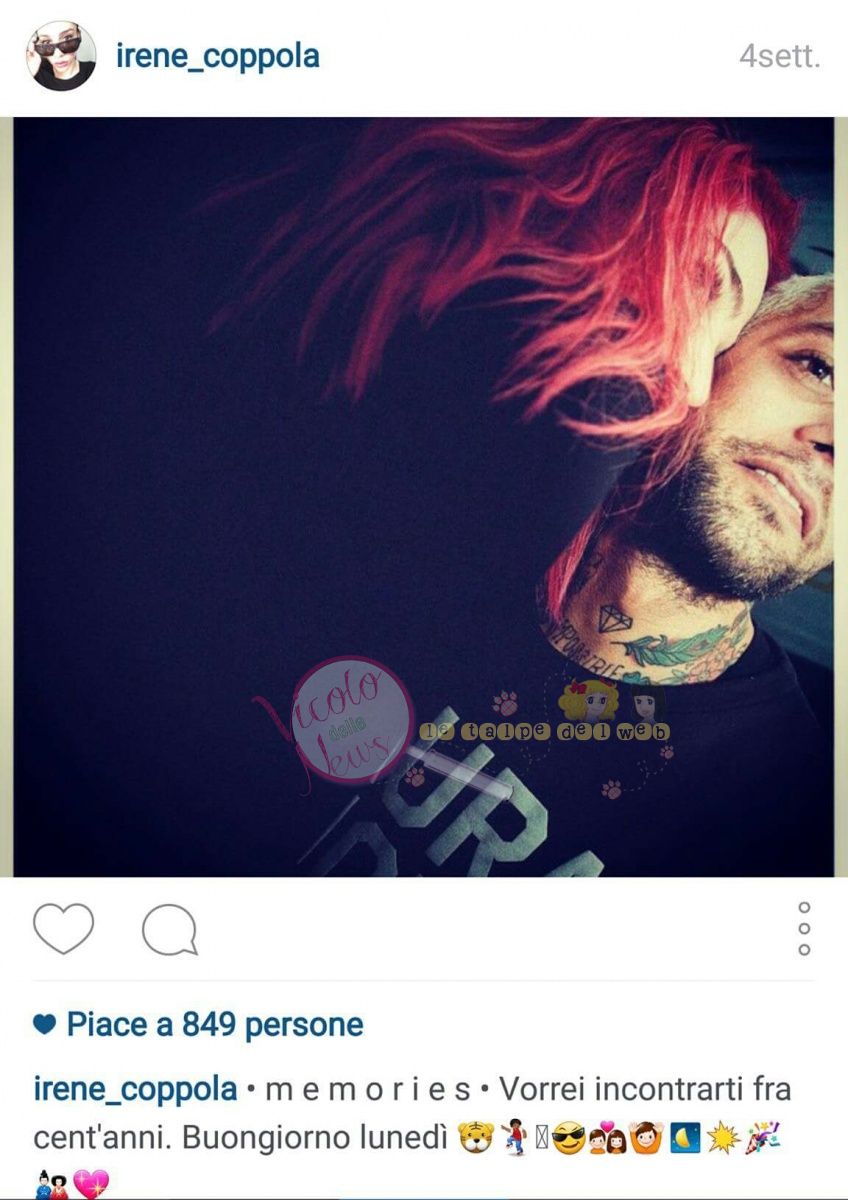This screenshot has height=1200, width=848.
Task: Open irene_coppola's profile picture
Action: click(x=60, y=57)
